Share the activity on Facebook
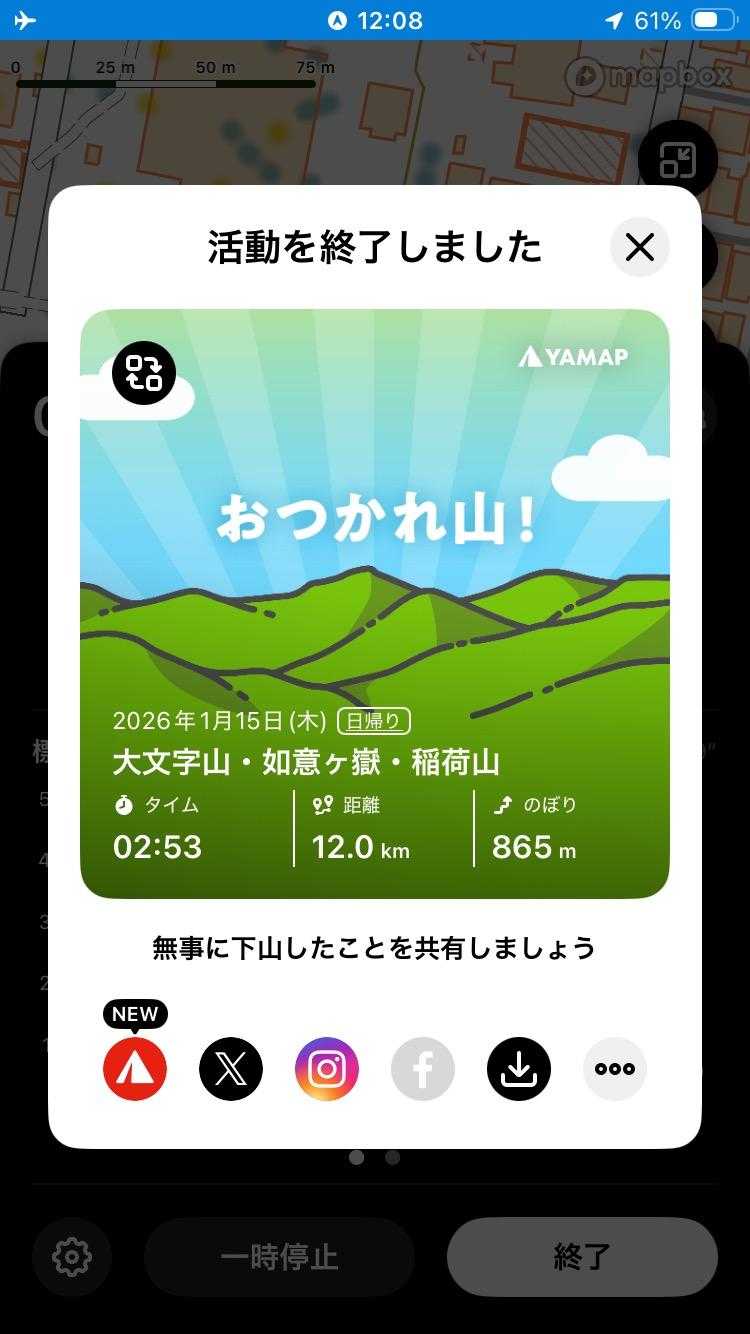 [x=423, y=1069]
